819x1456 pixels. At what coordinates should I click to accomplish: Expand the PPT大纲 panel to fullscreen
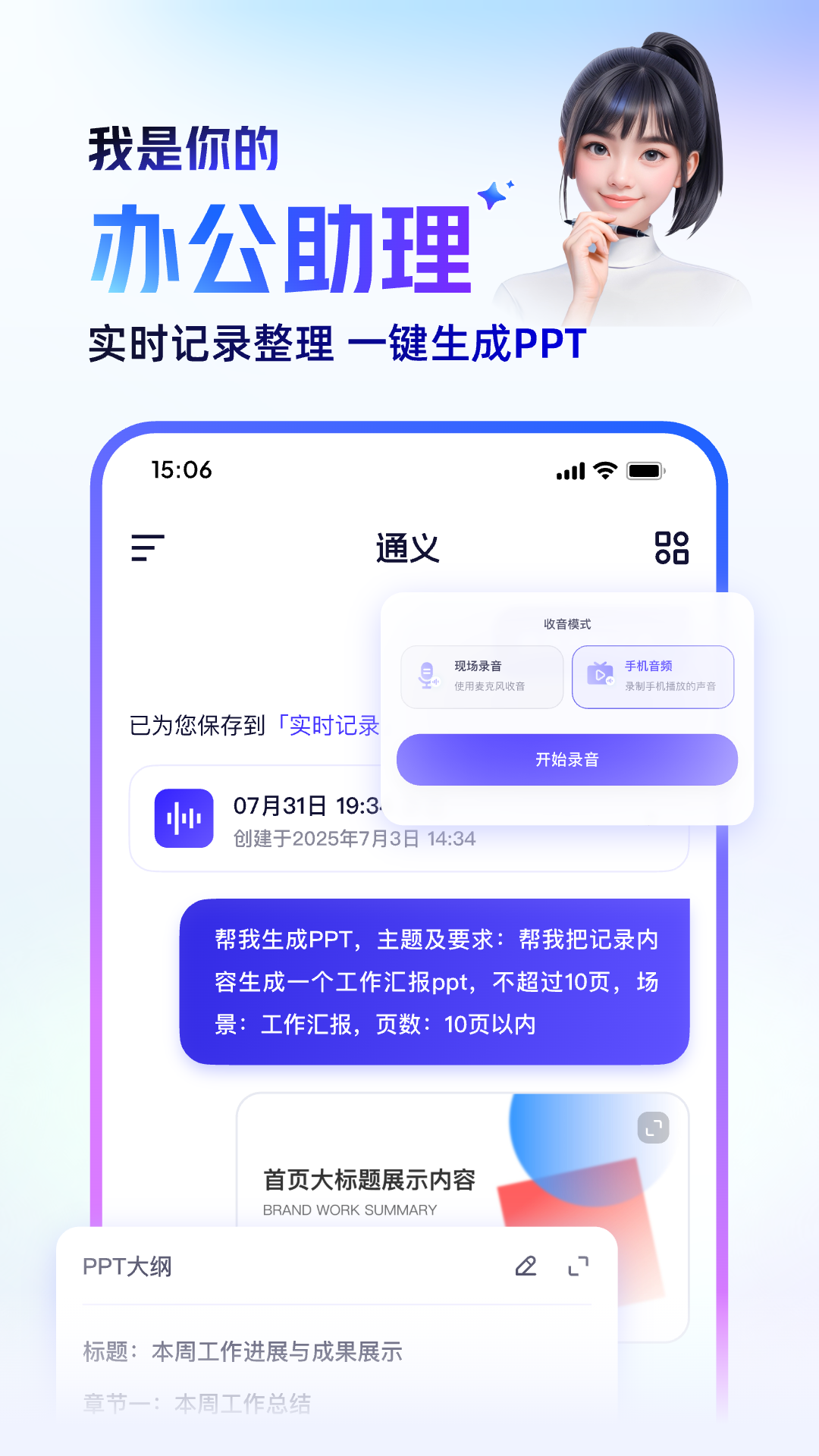pos(578,1266)
